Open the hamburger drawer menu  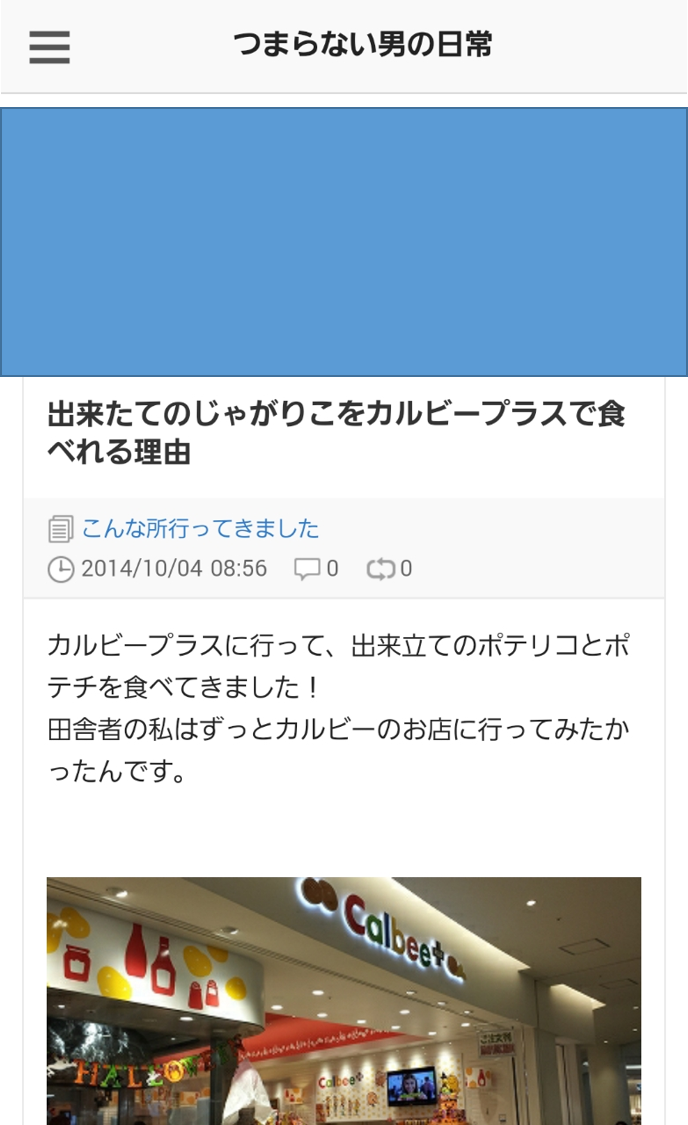(49, 46)
